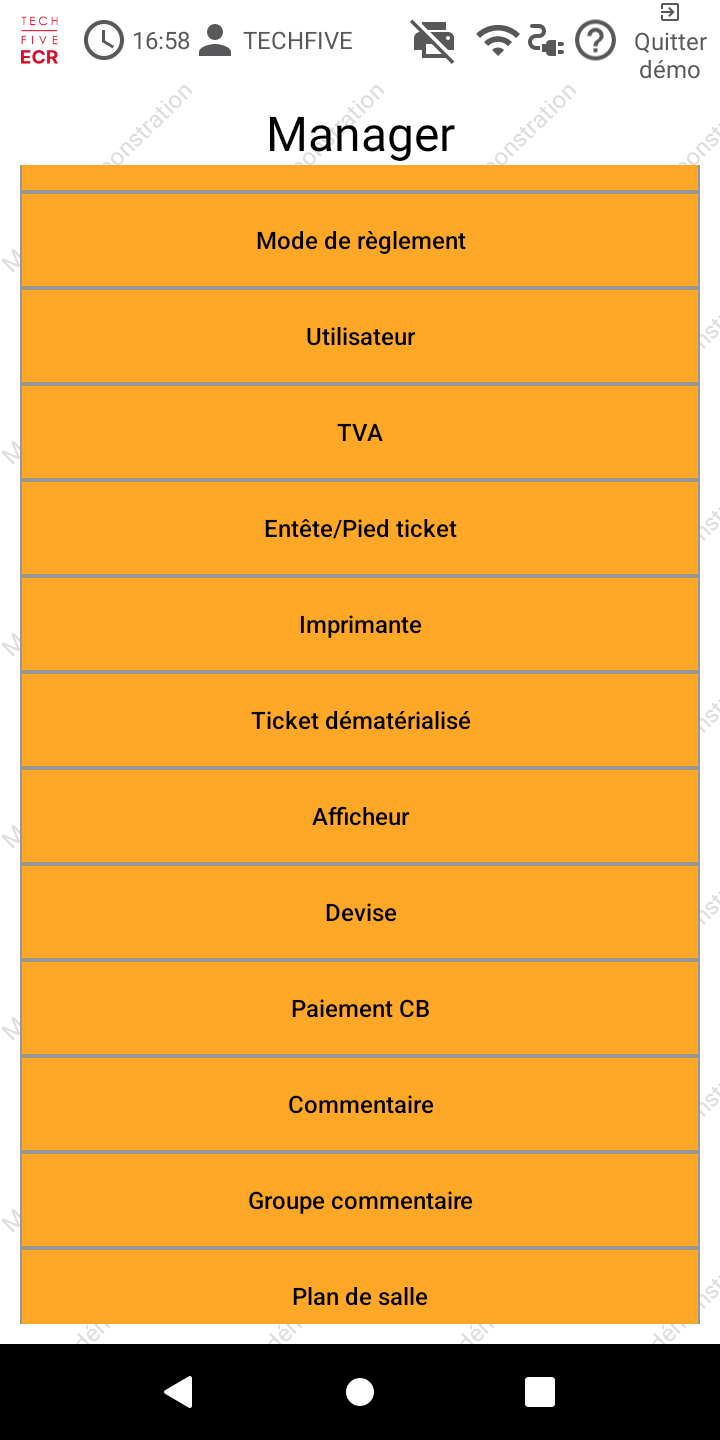Select the TVA option
This screenshot has height=1440, width=720.
[x=360, y=433]
